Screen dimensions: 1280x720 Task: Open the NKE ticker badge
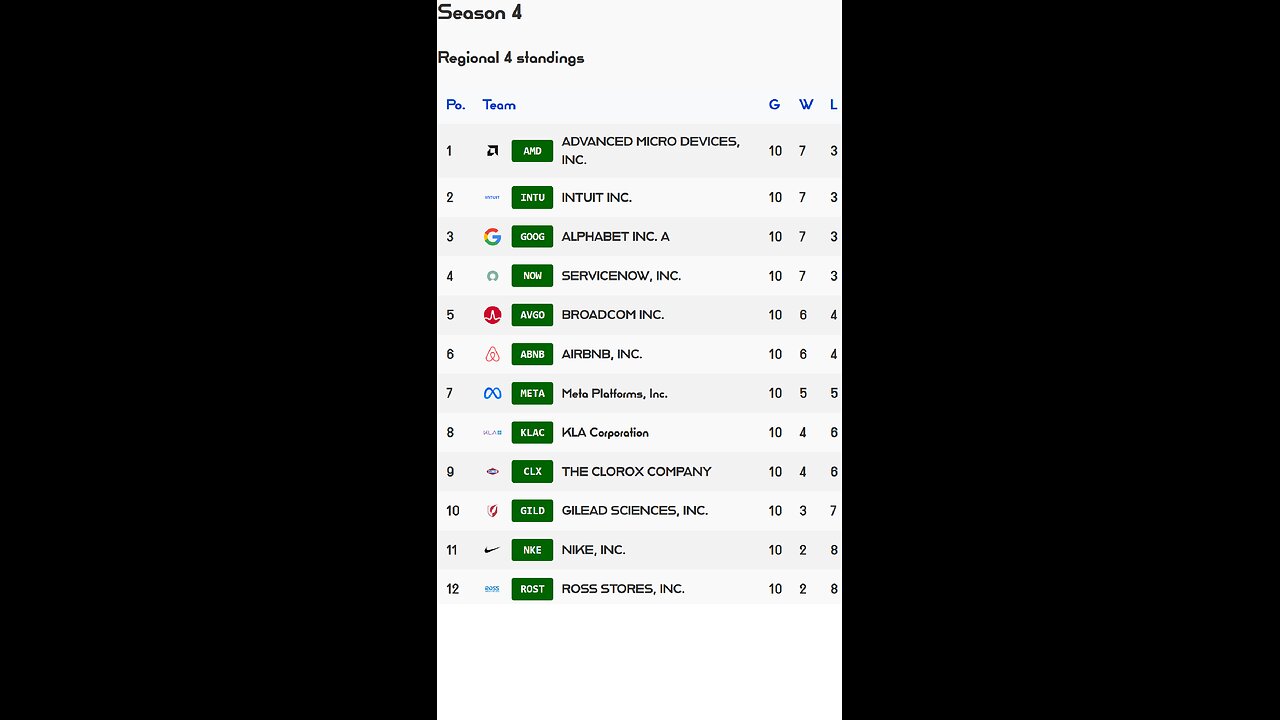pyautogui.click(x=532, y=550)
